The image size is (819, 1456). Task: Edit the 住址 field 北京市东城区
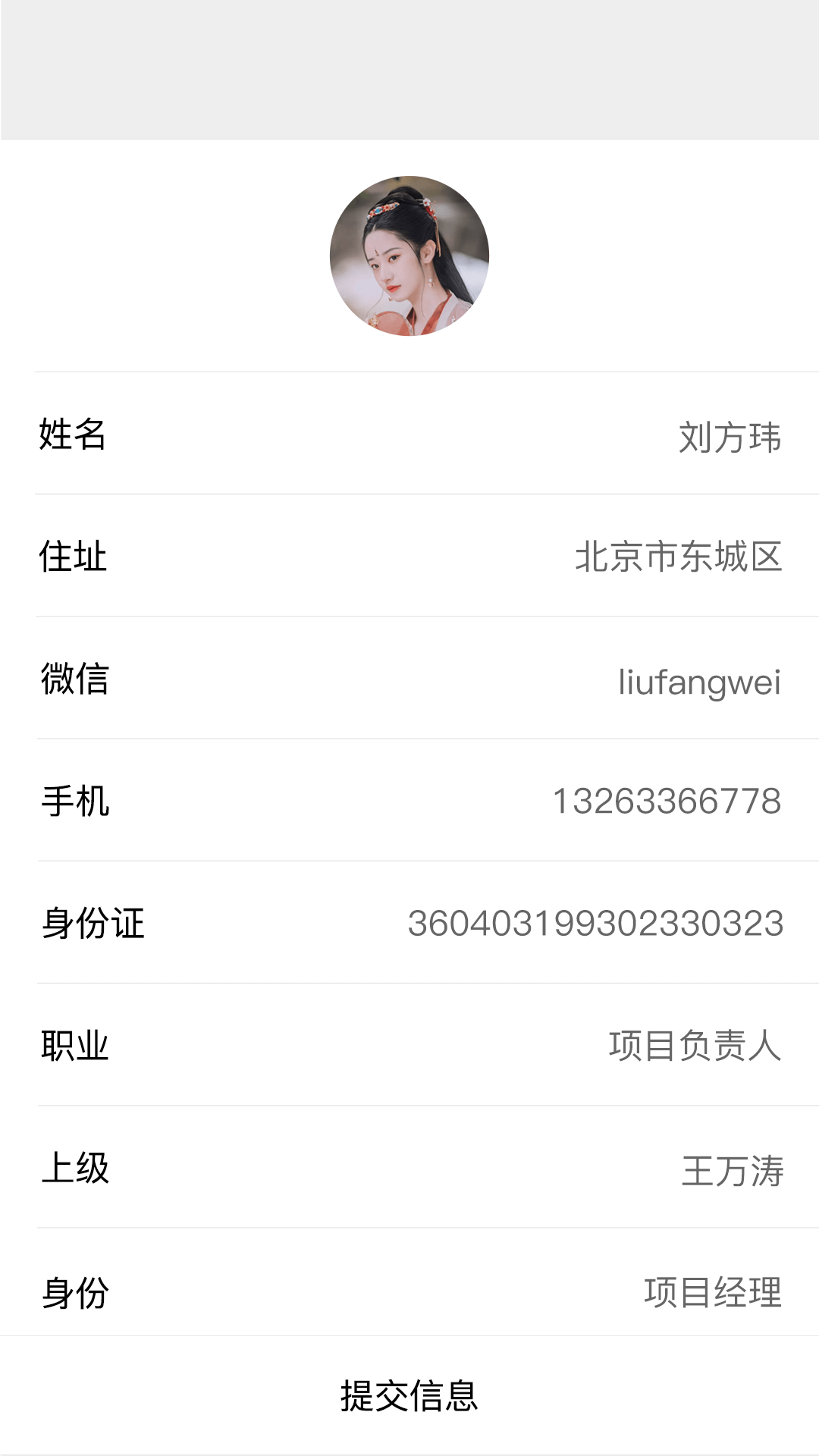[678, 557]
